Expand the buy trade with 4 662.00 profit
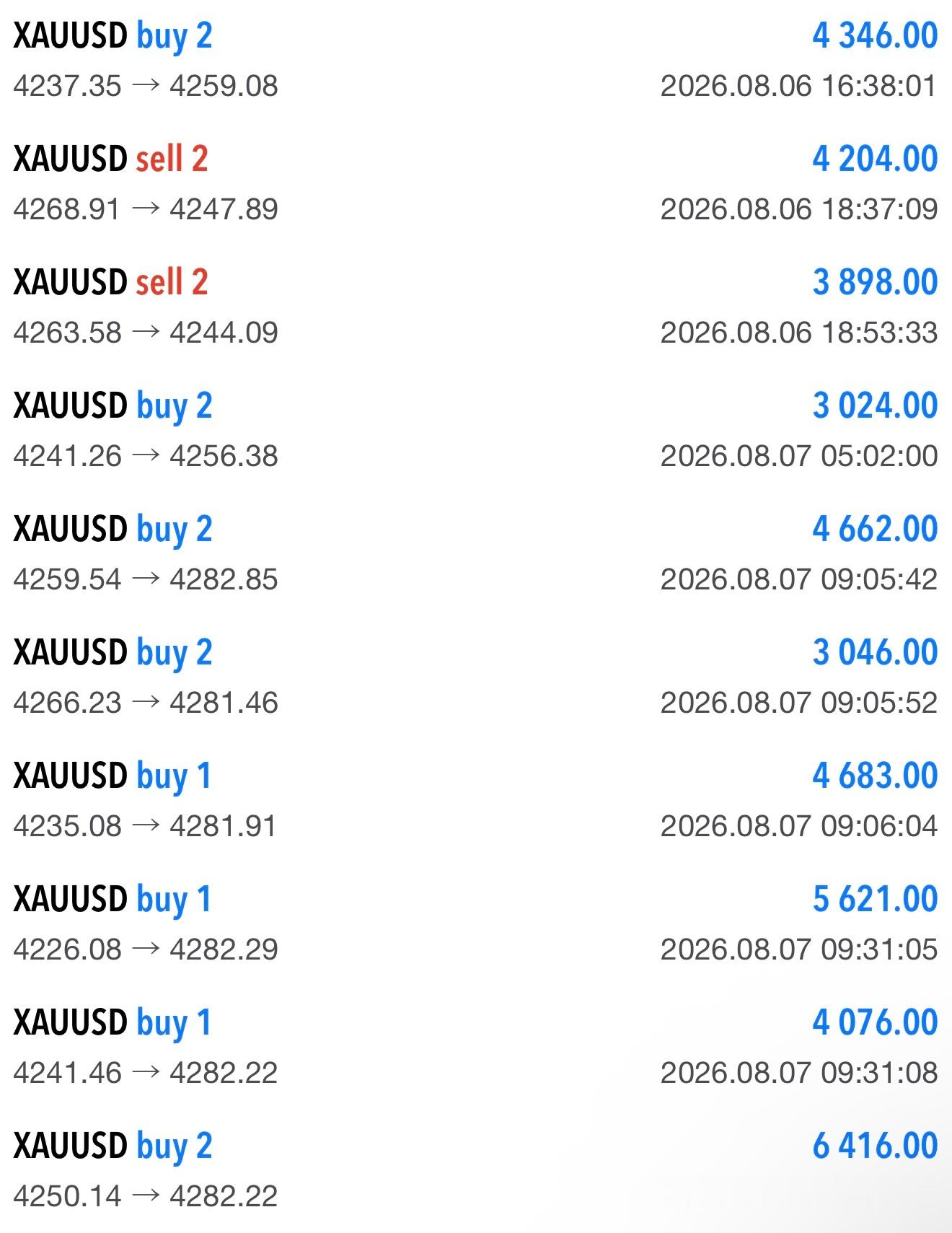Screen dimensions: 952x1233 click(x=476, y=554)
